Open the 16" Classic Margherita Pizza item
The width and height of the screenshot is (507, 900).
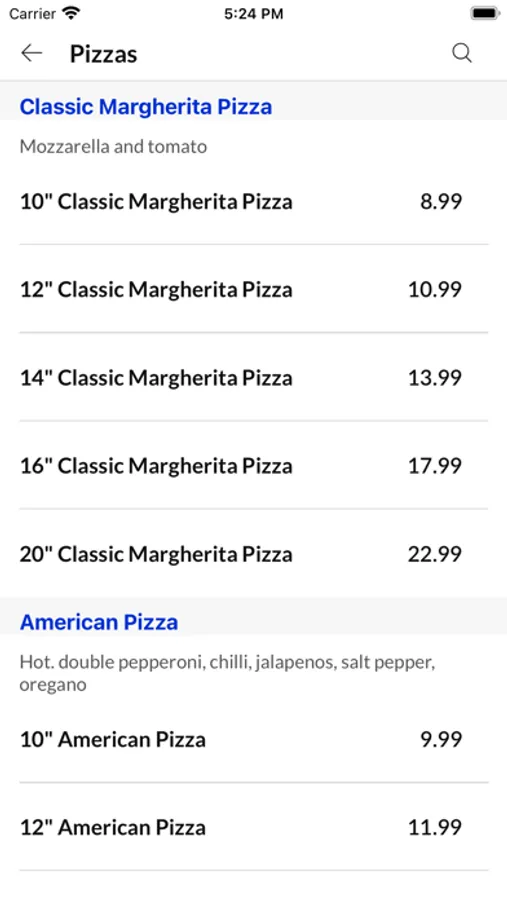[253, 465]
